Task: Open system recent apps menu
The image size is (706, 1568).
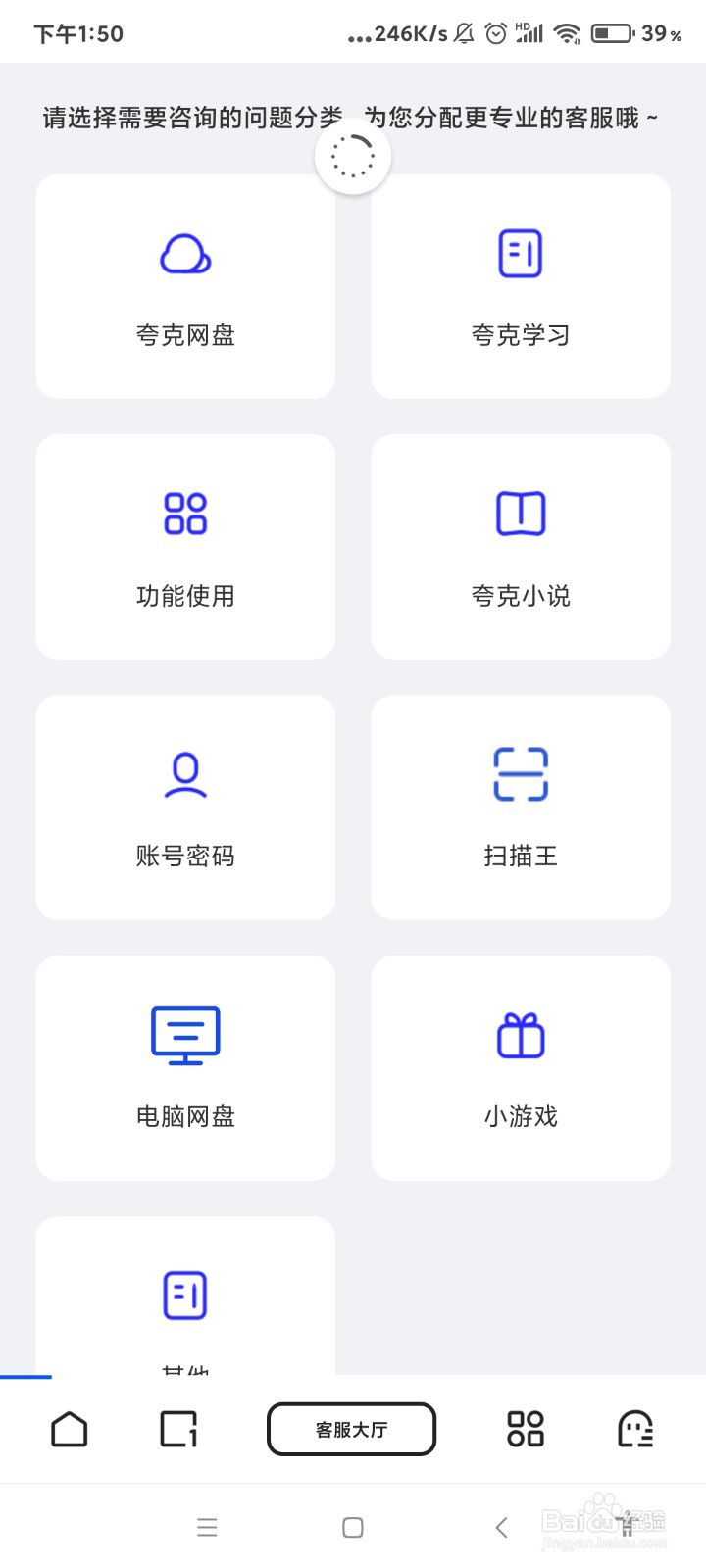Action: (207, 1527)
